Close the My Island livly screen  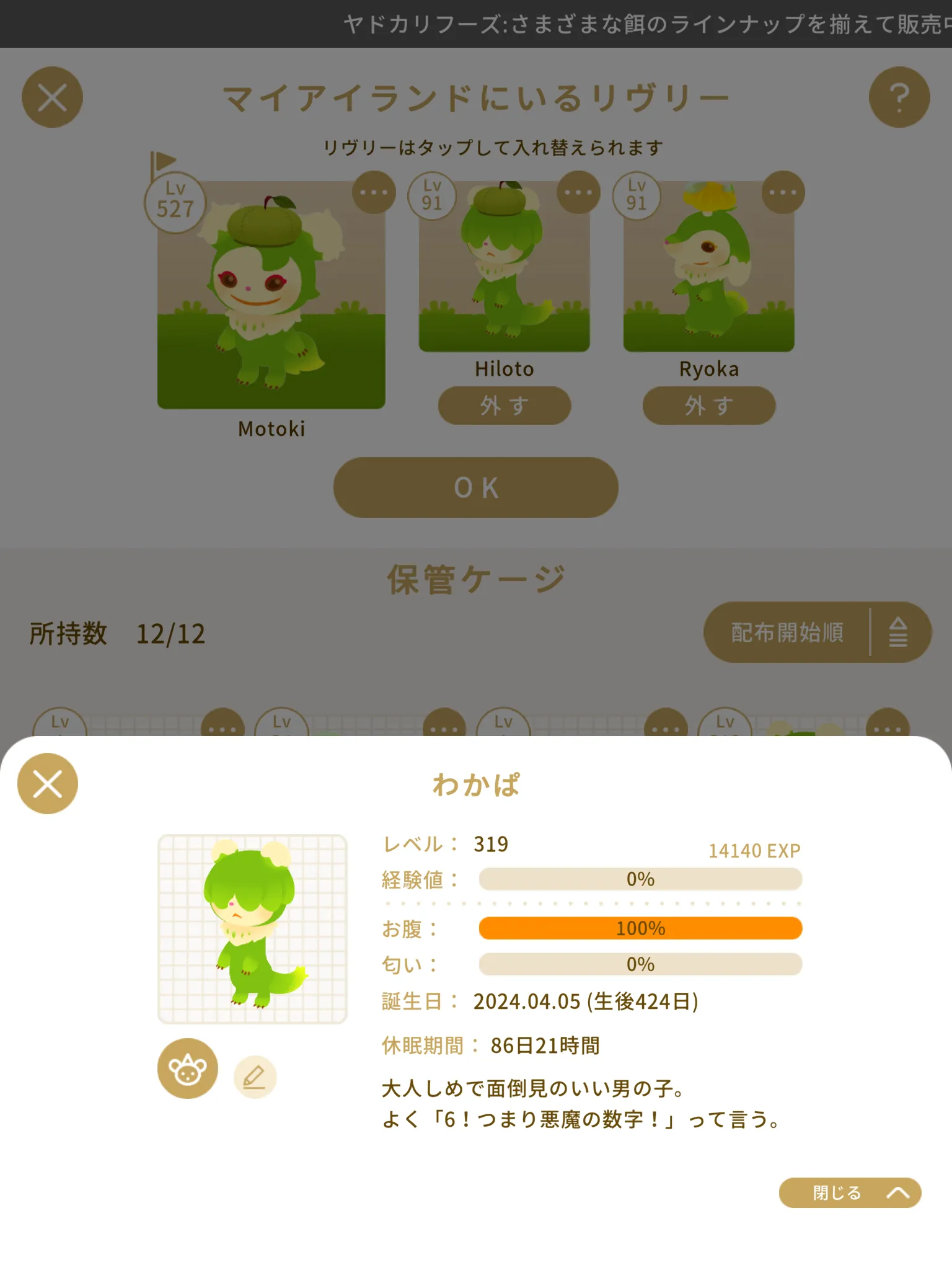point(52,97)
